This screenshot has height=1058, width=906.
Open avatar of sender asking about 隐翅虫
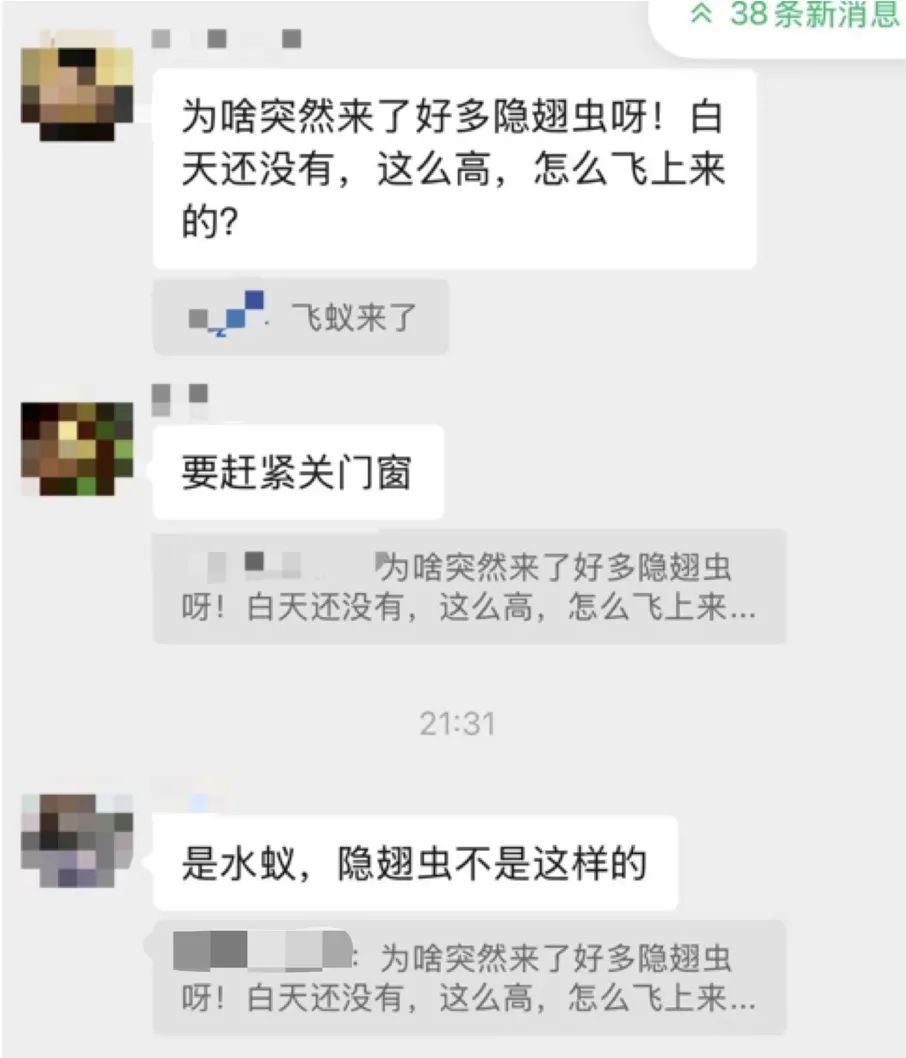point(77,85)
